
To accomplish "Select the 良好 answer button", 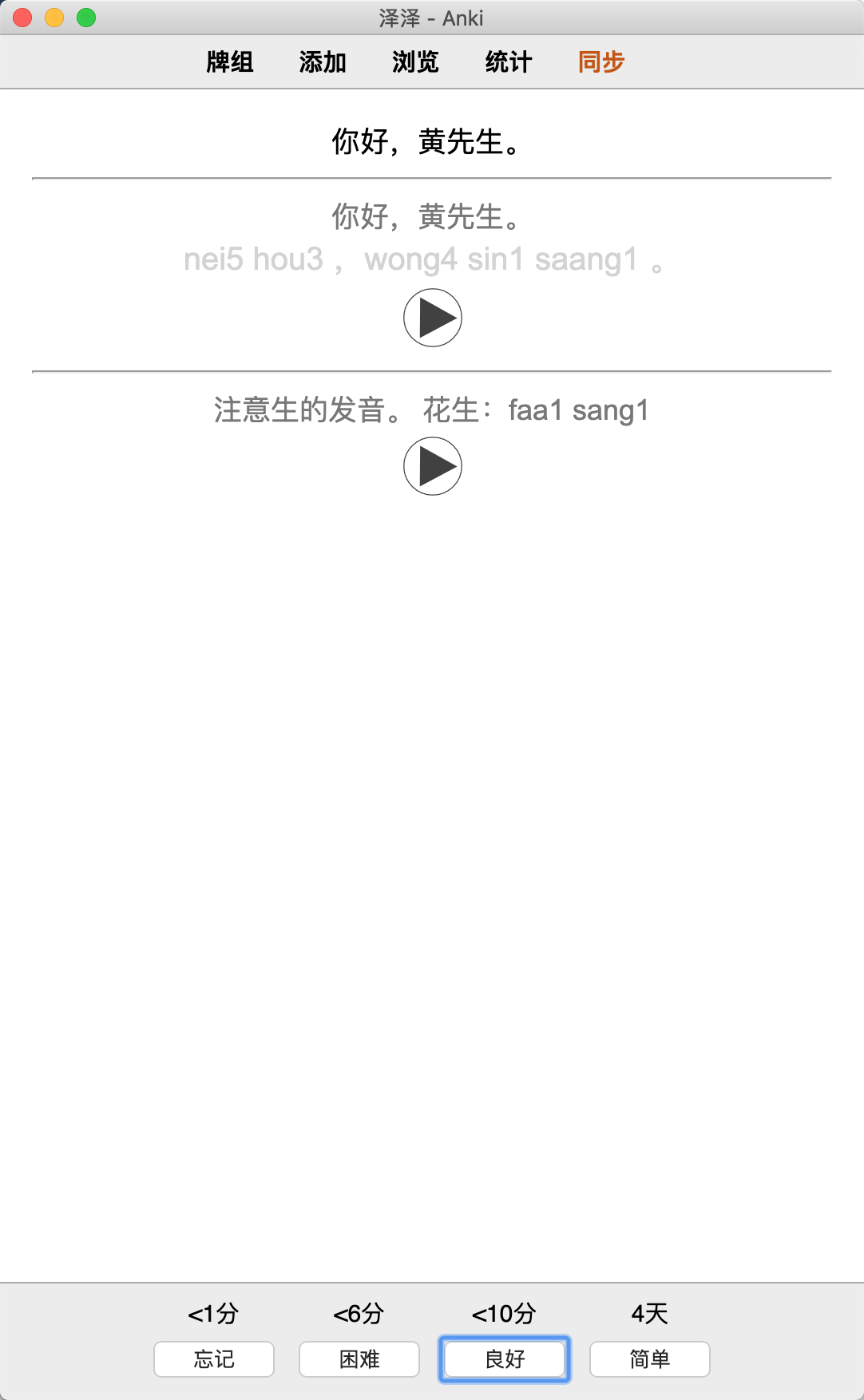I will 505,1358.
